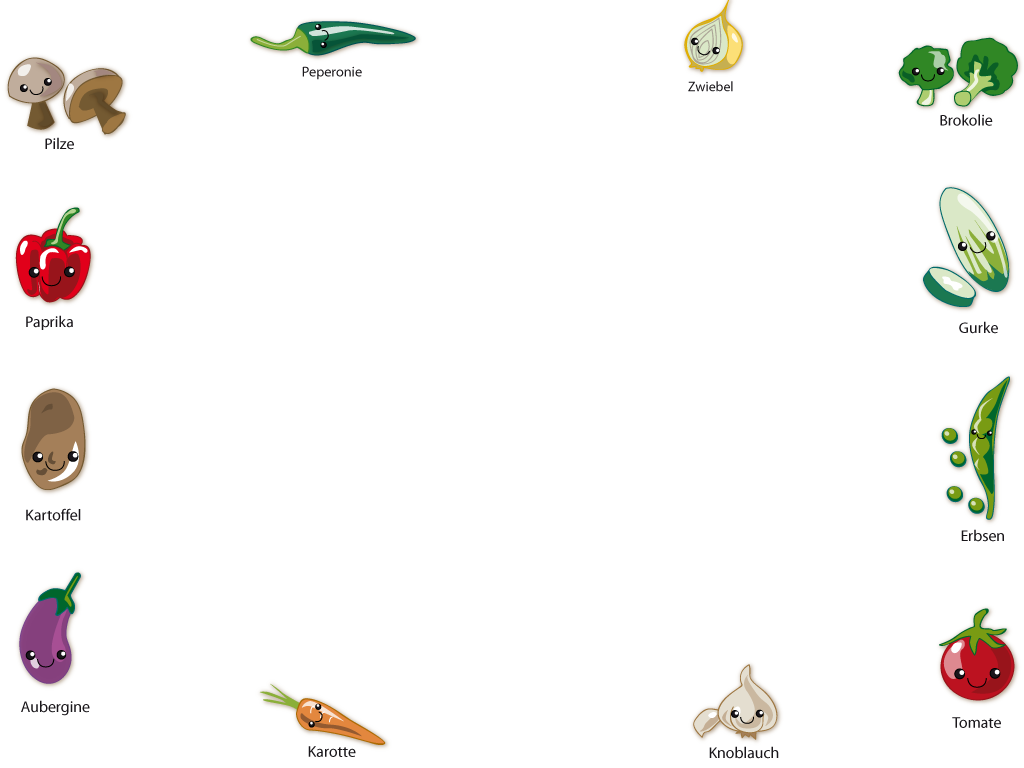Tap the Pilze mushrooms picture

click(66, 94)
